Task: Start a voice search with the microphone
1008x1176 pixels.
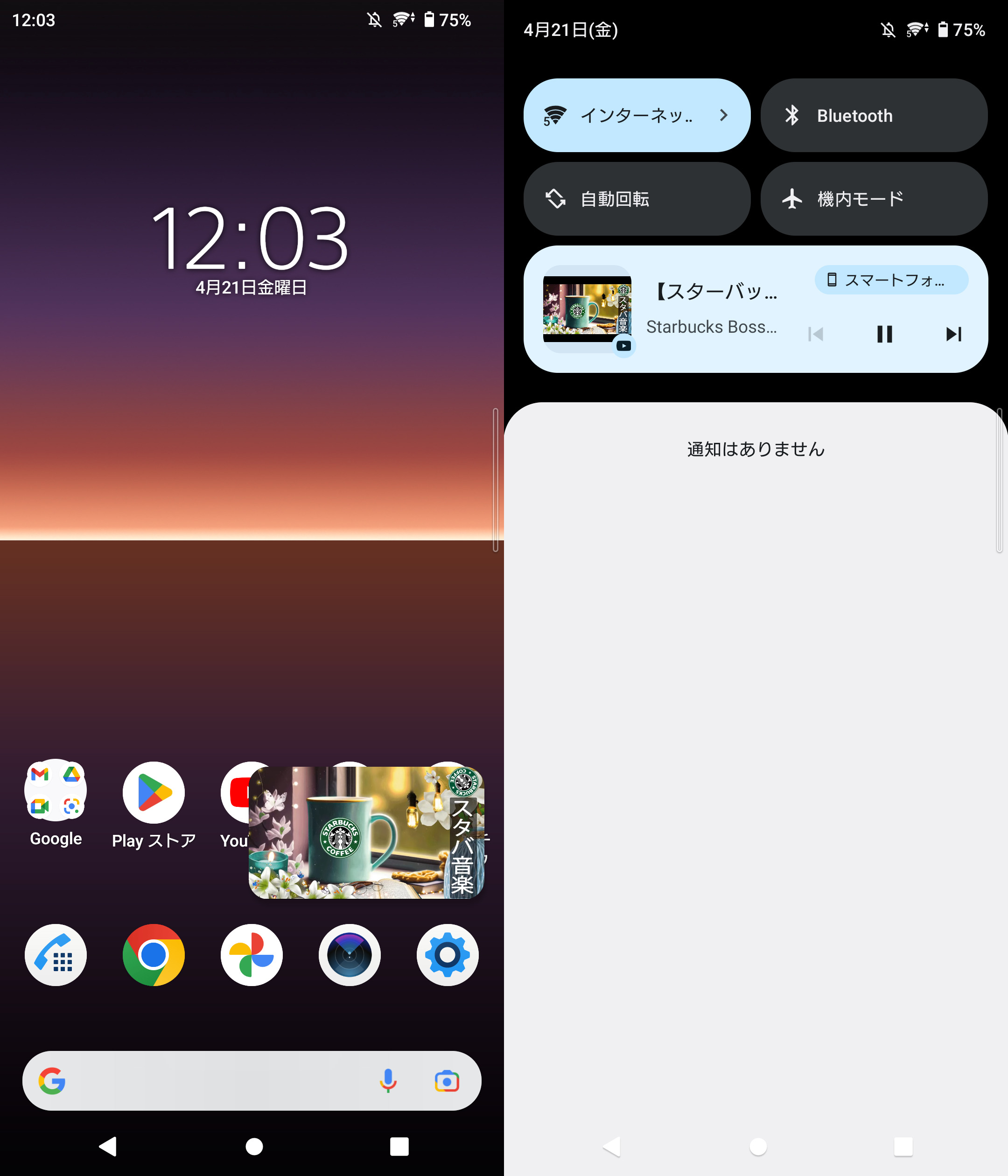Action: pos(388,1081)
